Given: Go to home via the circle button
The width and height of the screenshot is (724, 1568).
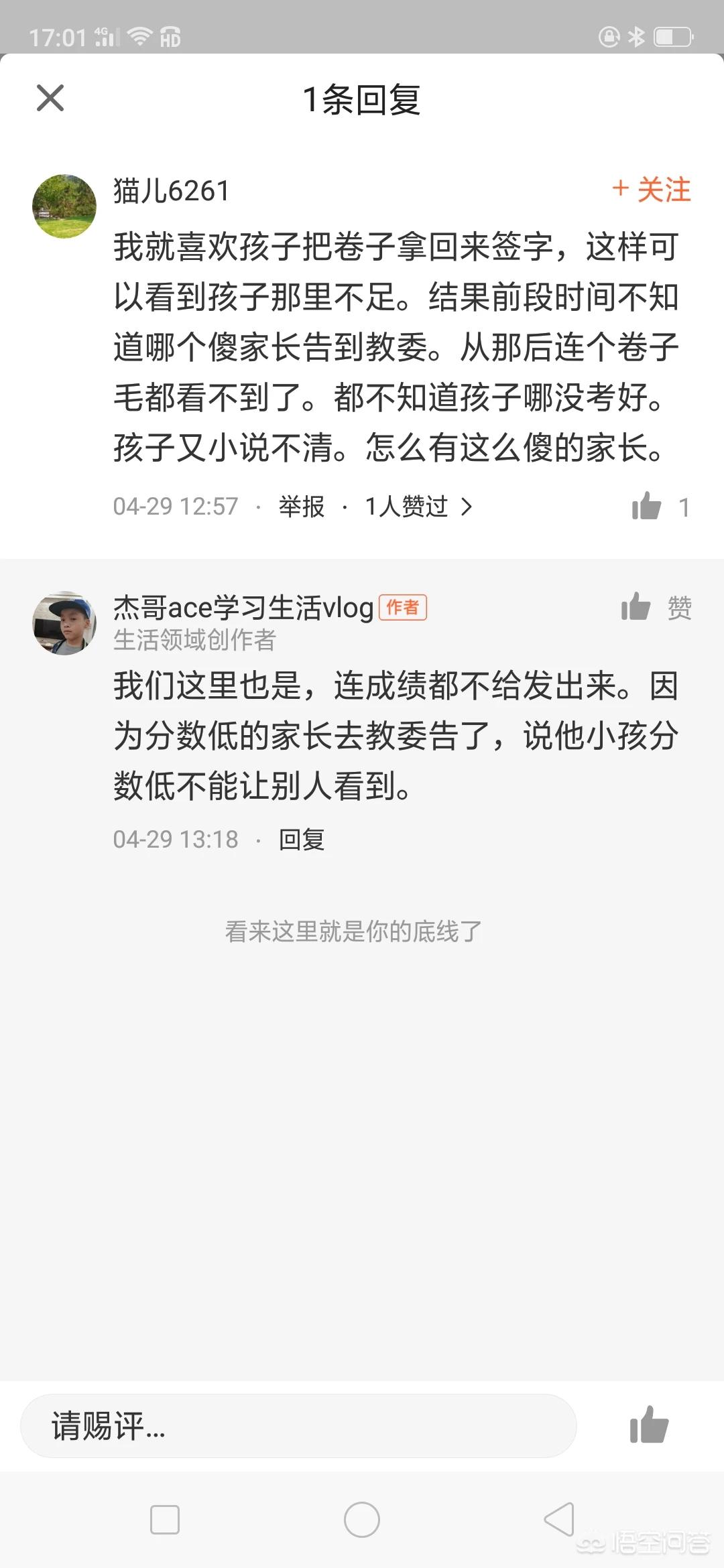Looking at the screenshot, I should (362, 1519).
